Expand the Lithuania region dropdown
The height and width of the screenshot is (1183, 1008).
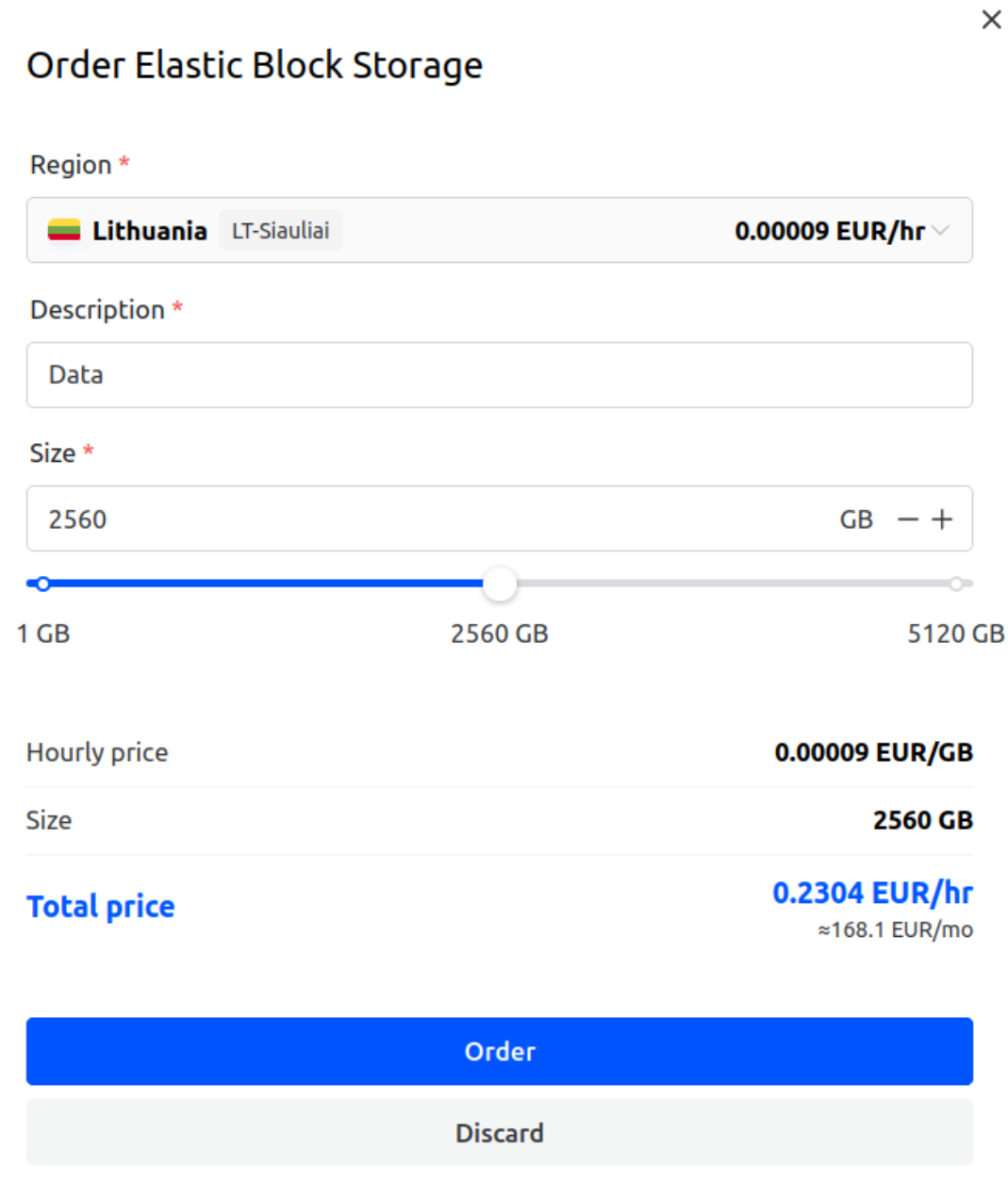click(499, 230)
